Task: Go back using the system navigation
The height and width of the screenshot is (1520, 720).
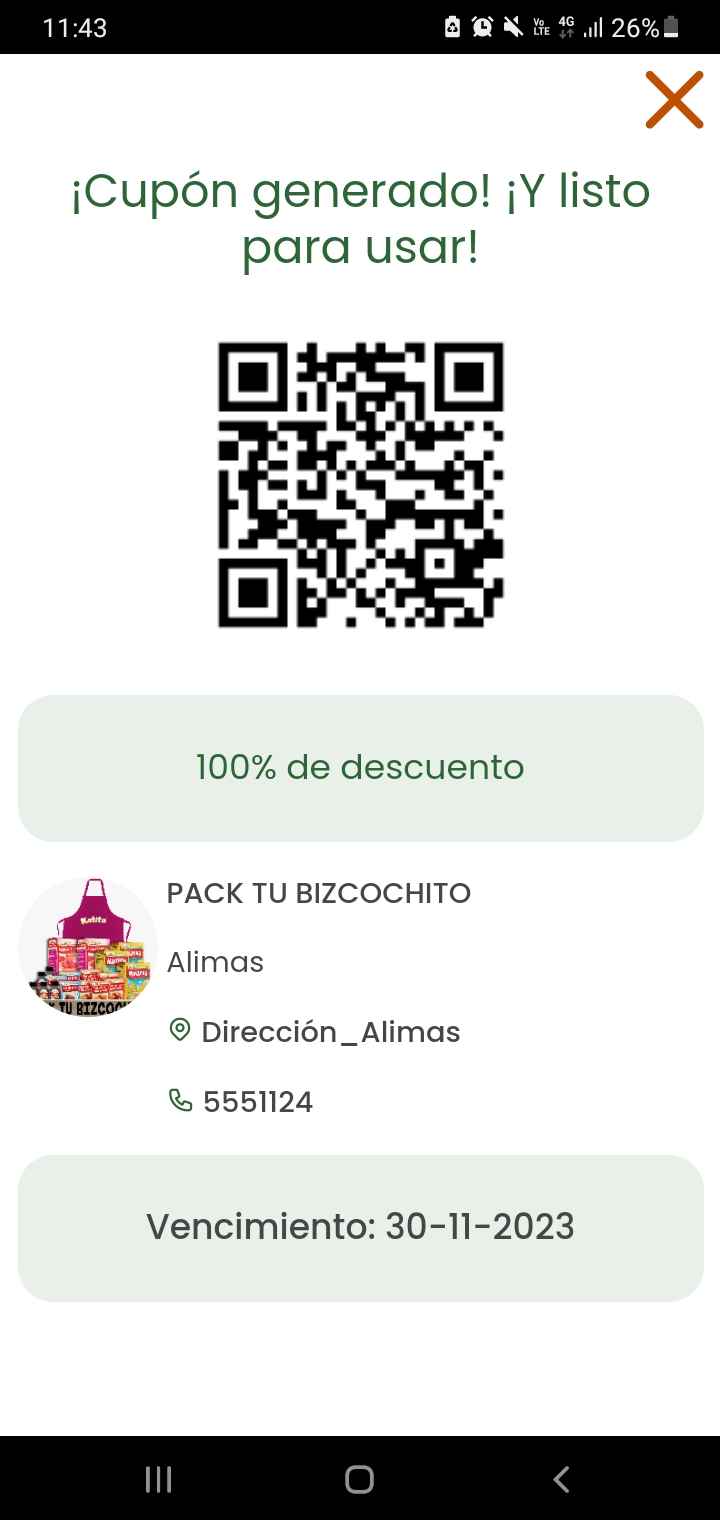Action: pos(562,1479)
